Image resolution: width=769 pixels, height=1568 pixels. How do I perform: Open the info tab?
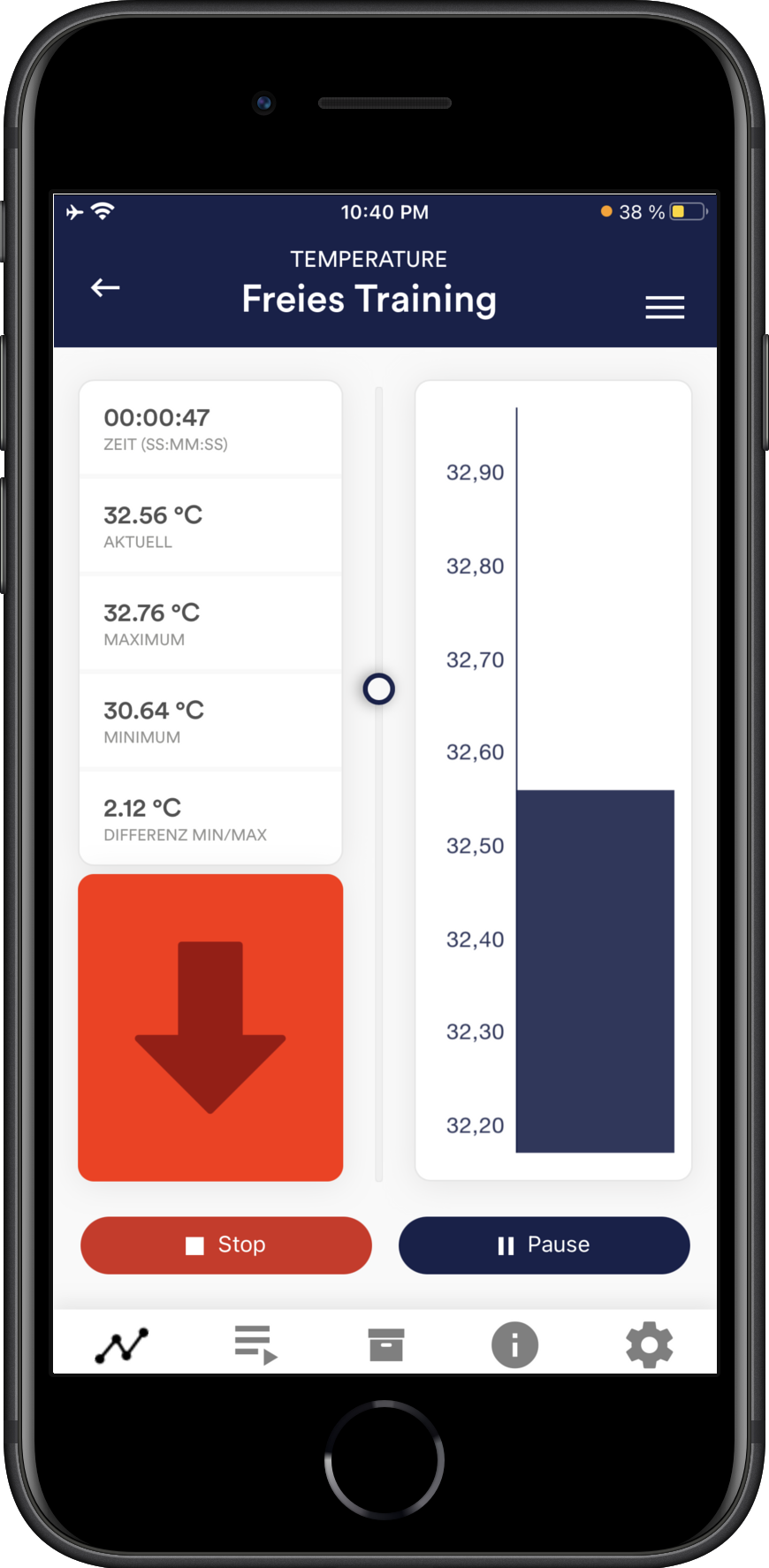[515, 1345]
